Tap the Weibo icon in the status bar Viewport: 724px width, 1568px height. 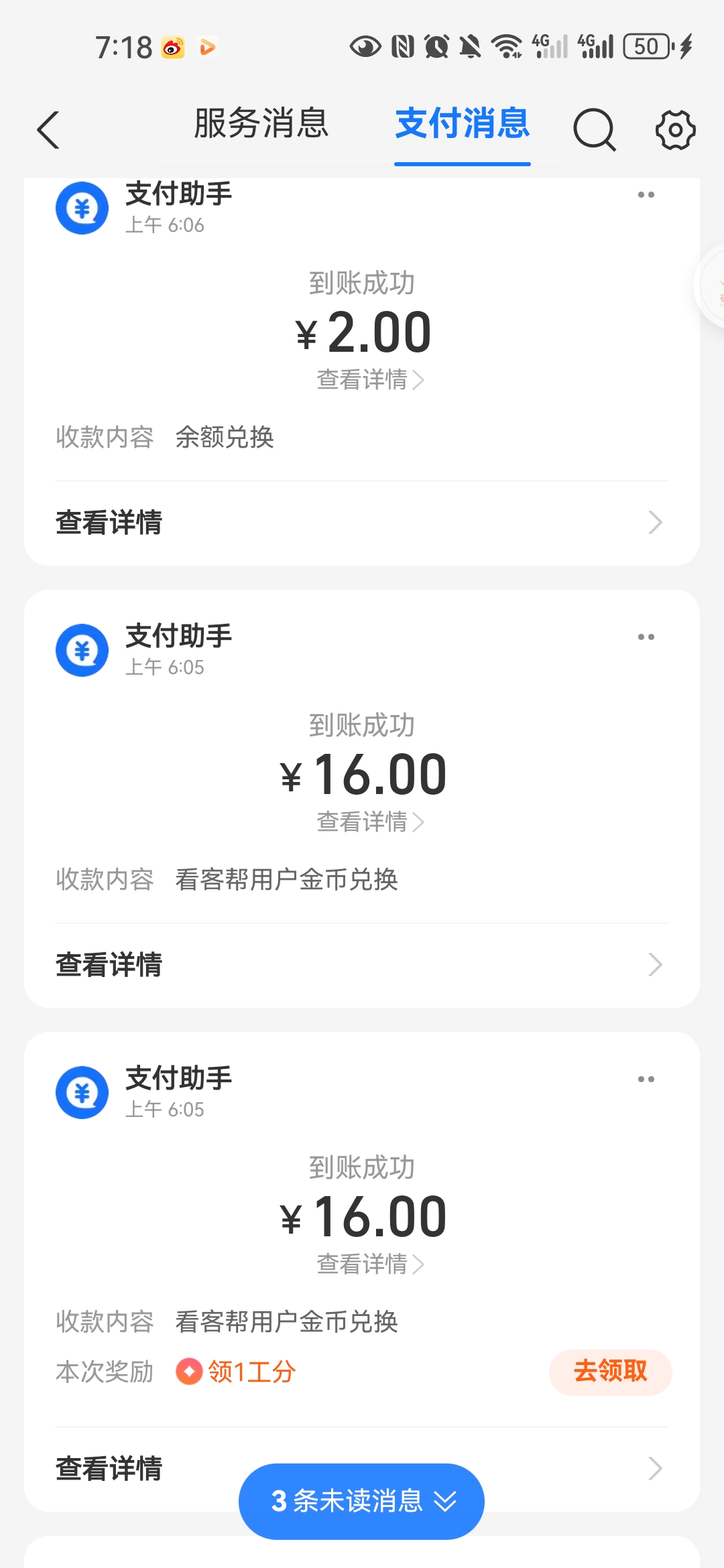[x=172, y=48]
